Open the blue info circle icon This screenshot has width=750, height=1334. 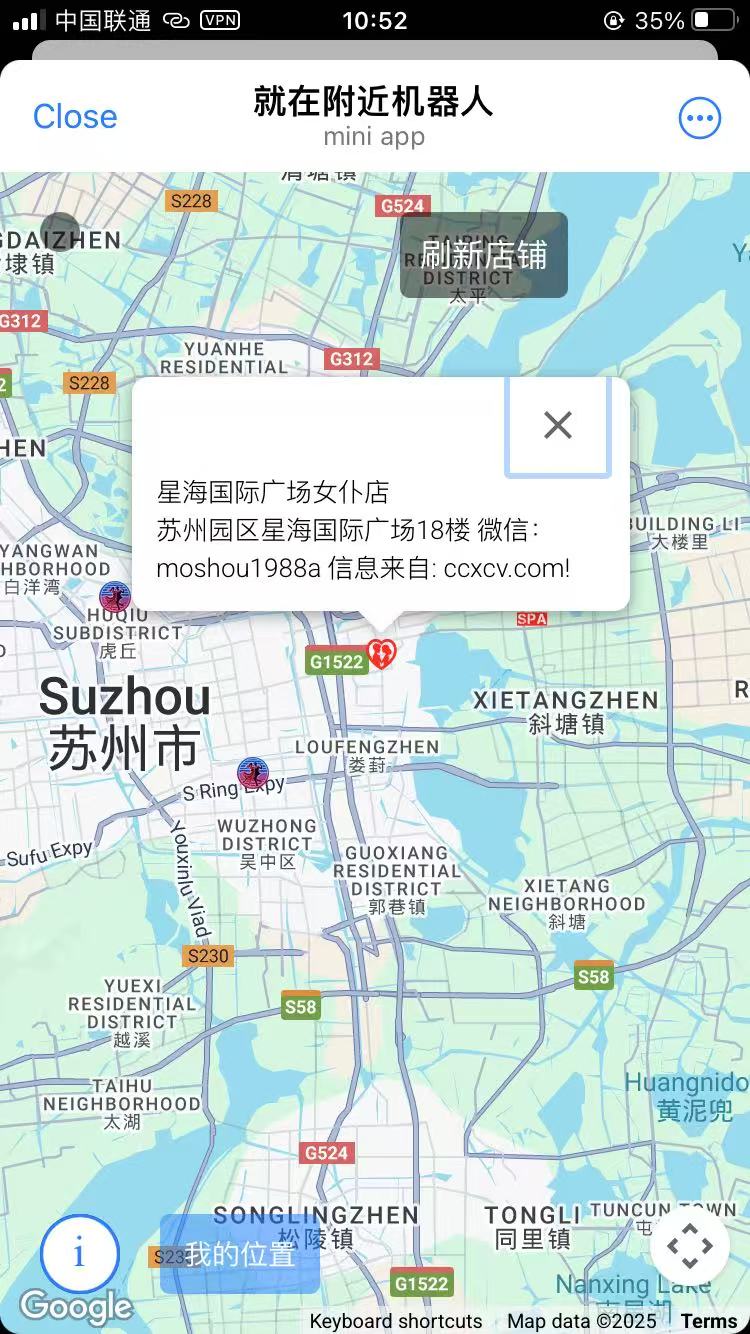(x=80, y=1254)
